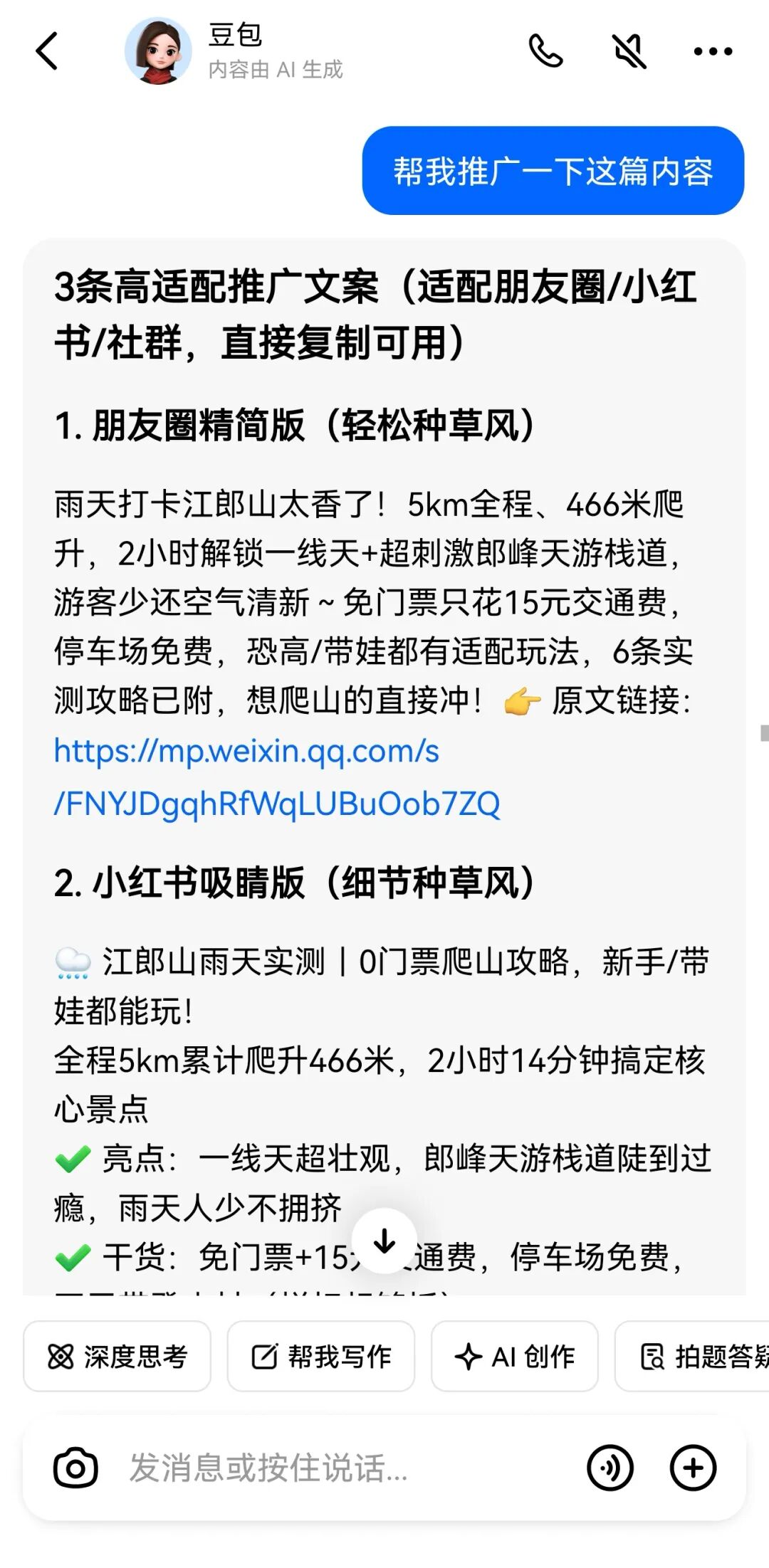
Task: Open the mp.weixin.qq.com article link
Action: click(x=276, y=777)
